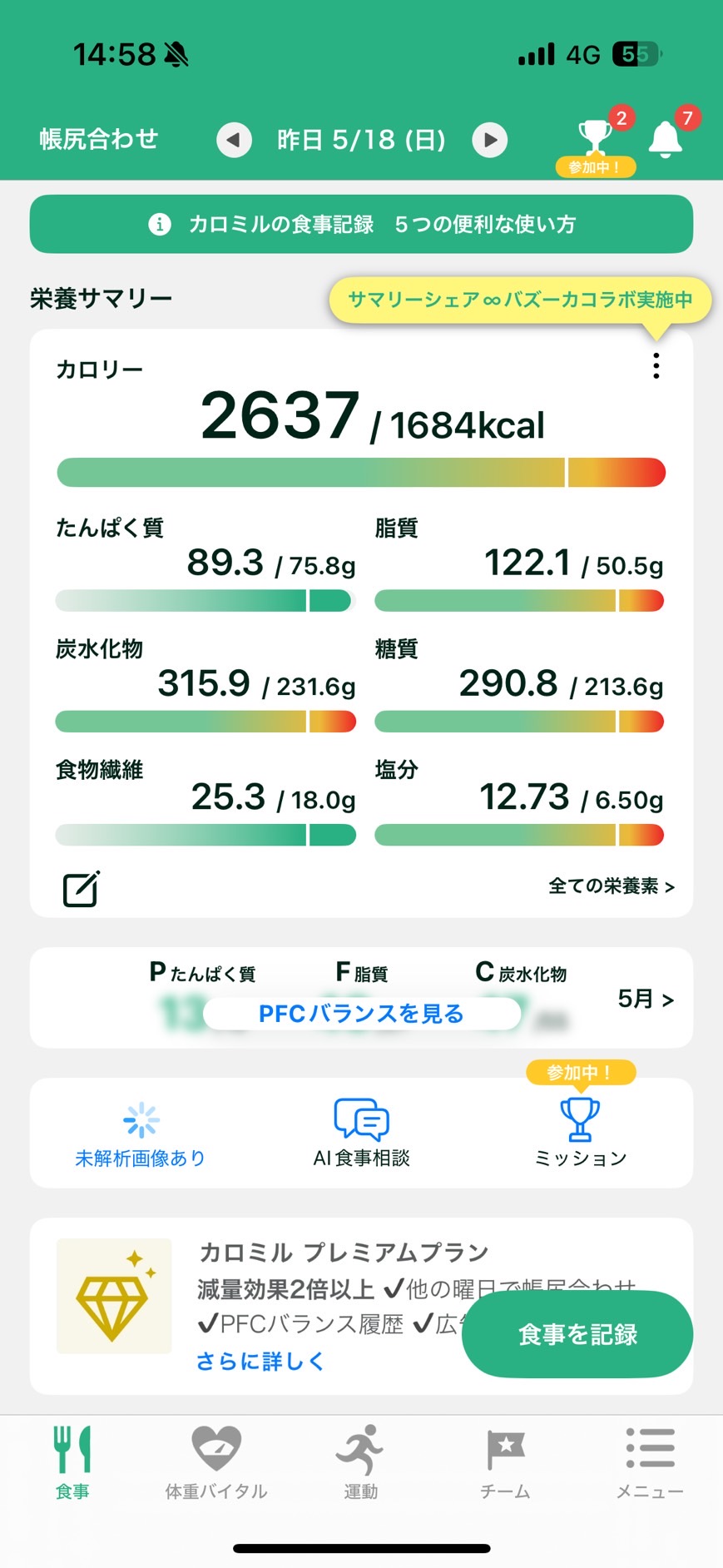Image resolution: width=723 pixels, height=1568 pixels.
Task: Tap PFCバランスを見る button
Action: pos(361,1014)
